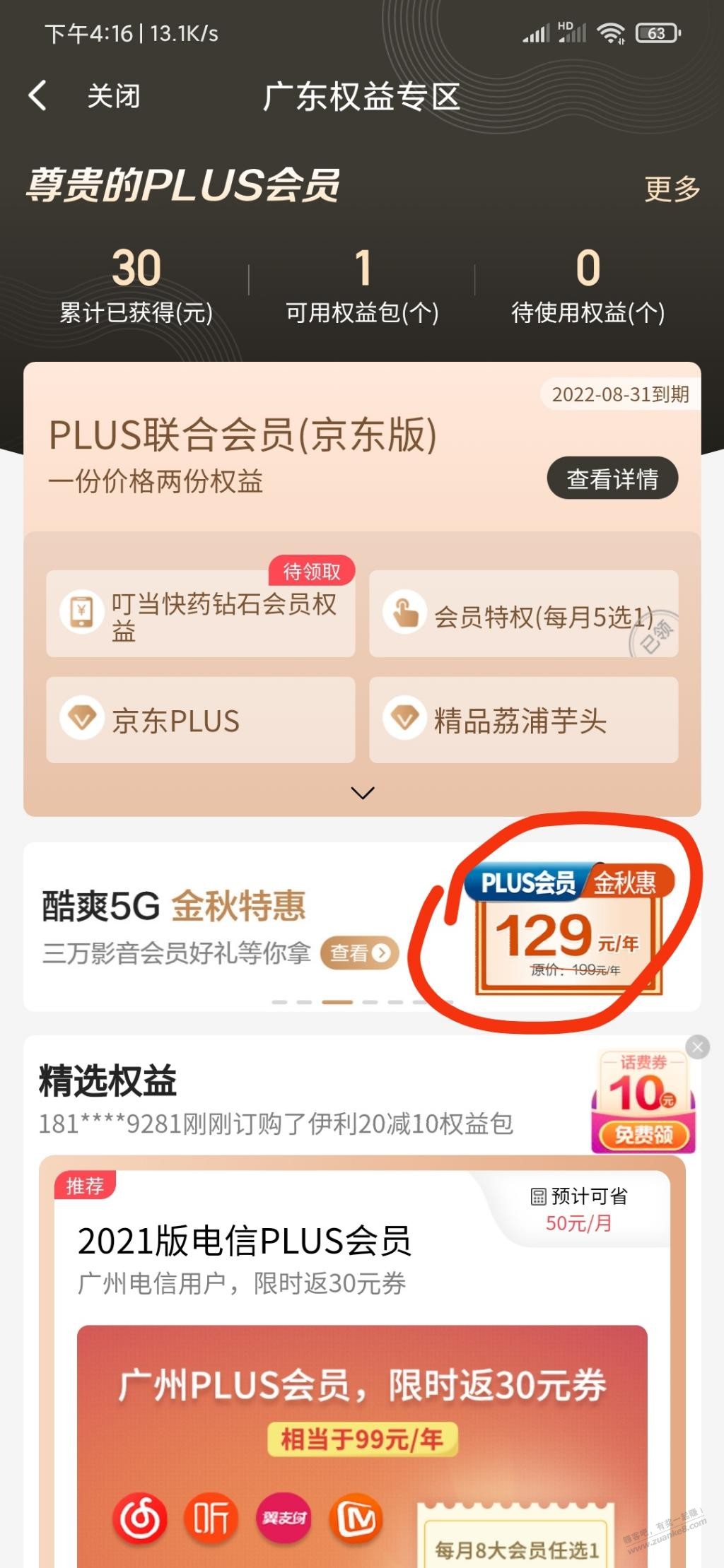Tap 查看 on 酷爽5G金秋特惠 banner
This screenshot has width=724, height=1568.
(360, 953)
